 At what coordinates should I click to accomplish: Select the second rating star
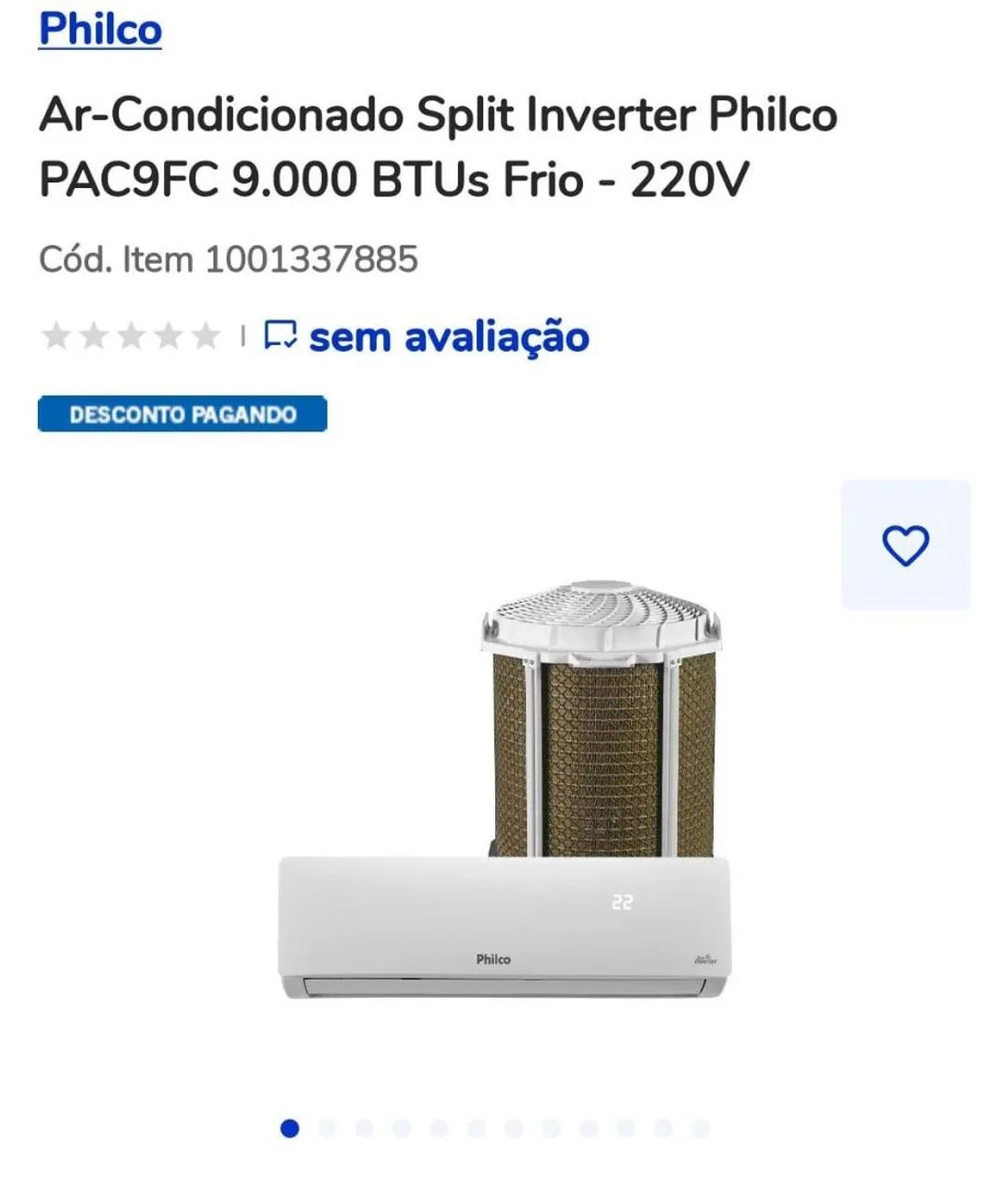98,337
